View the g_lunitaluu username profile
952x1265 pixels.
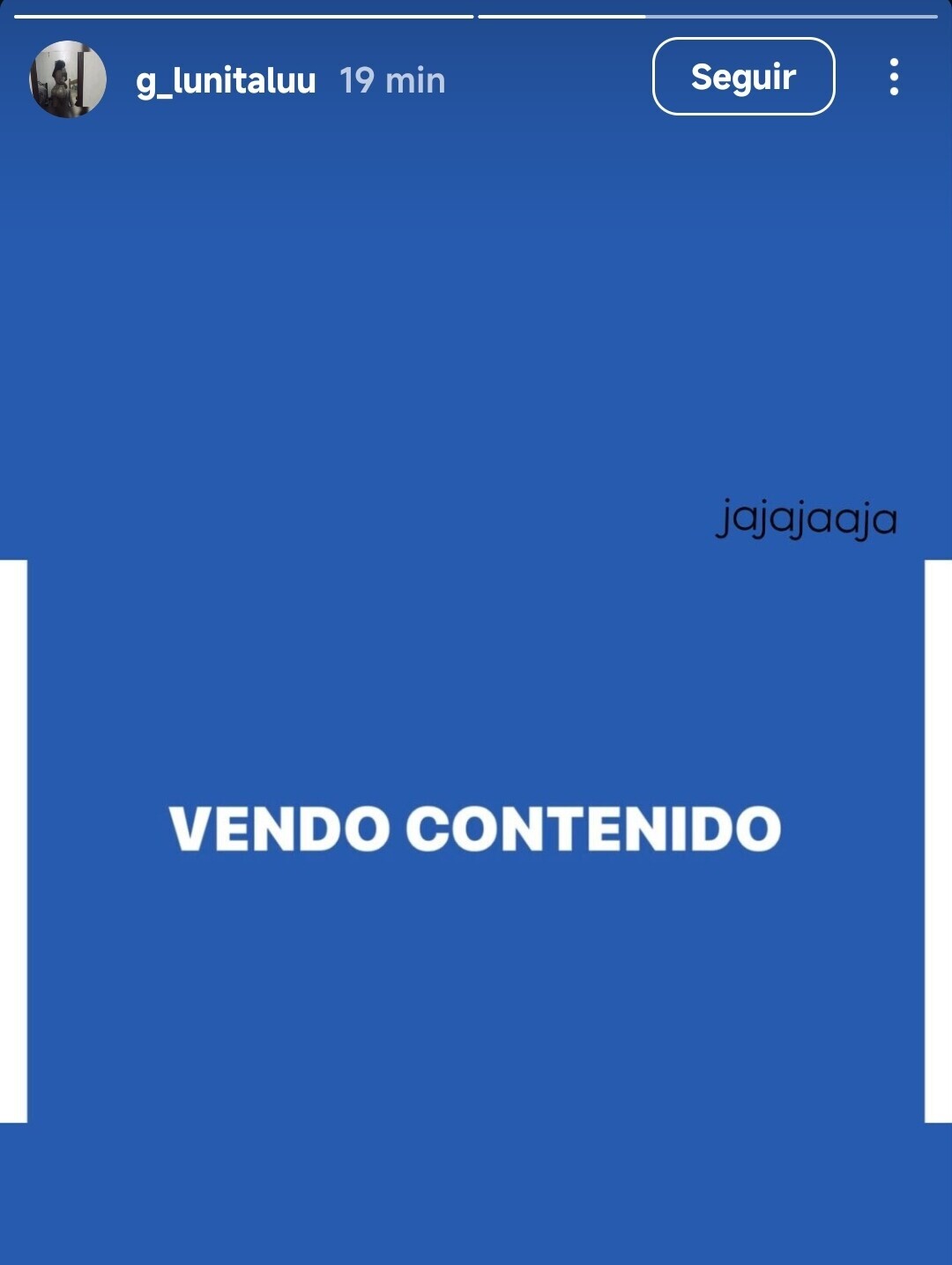[x=226, y=80]
